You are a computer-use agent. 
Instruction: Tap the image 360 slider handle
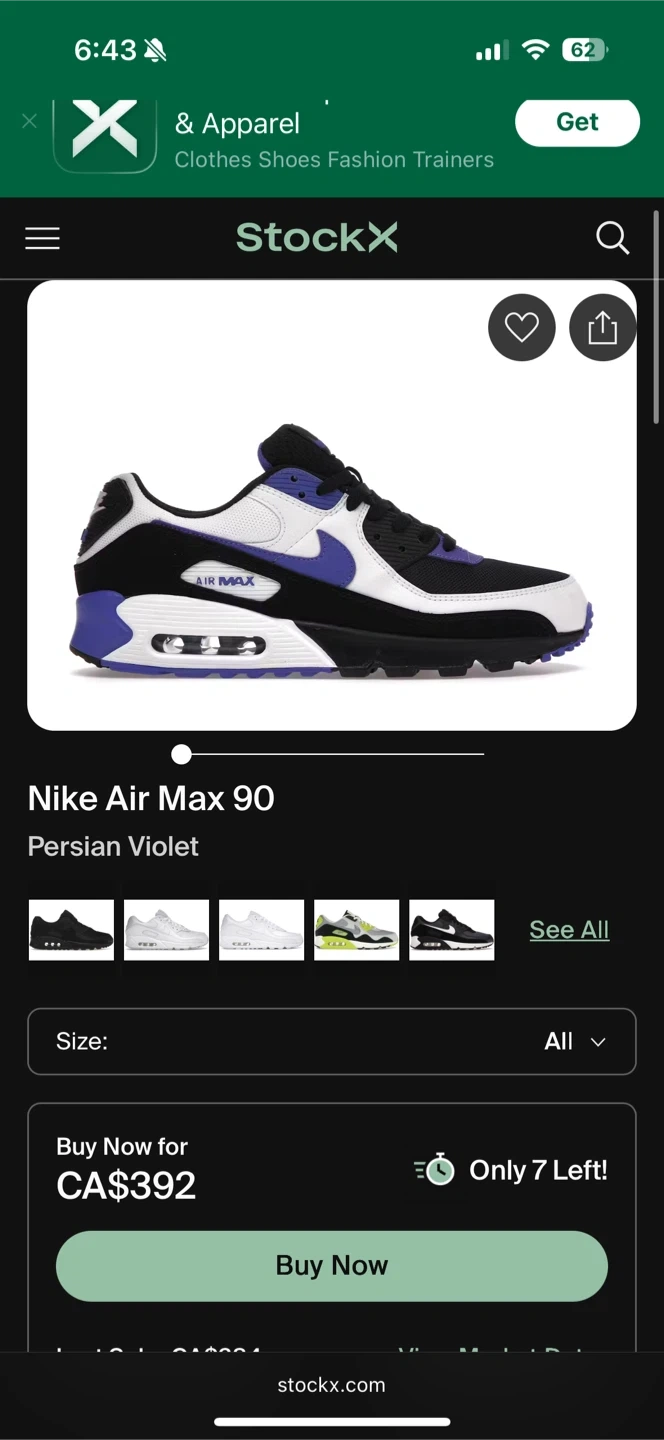click(x=181, y=754)
